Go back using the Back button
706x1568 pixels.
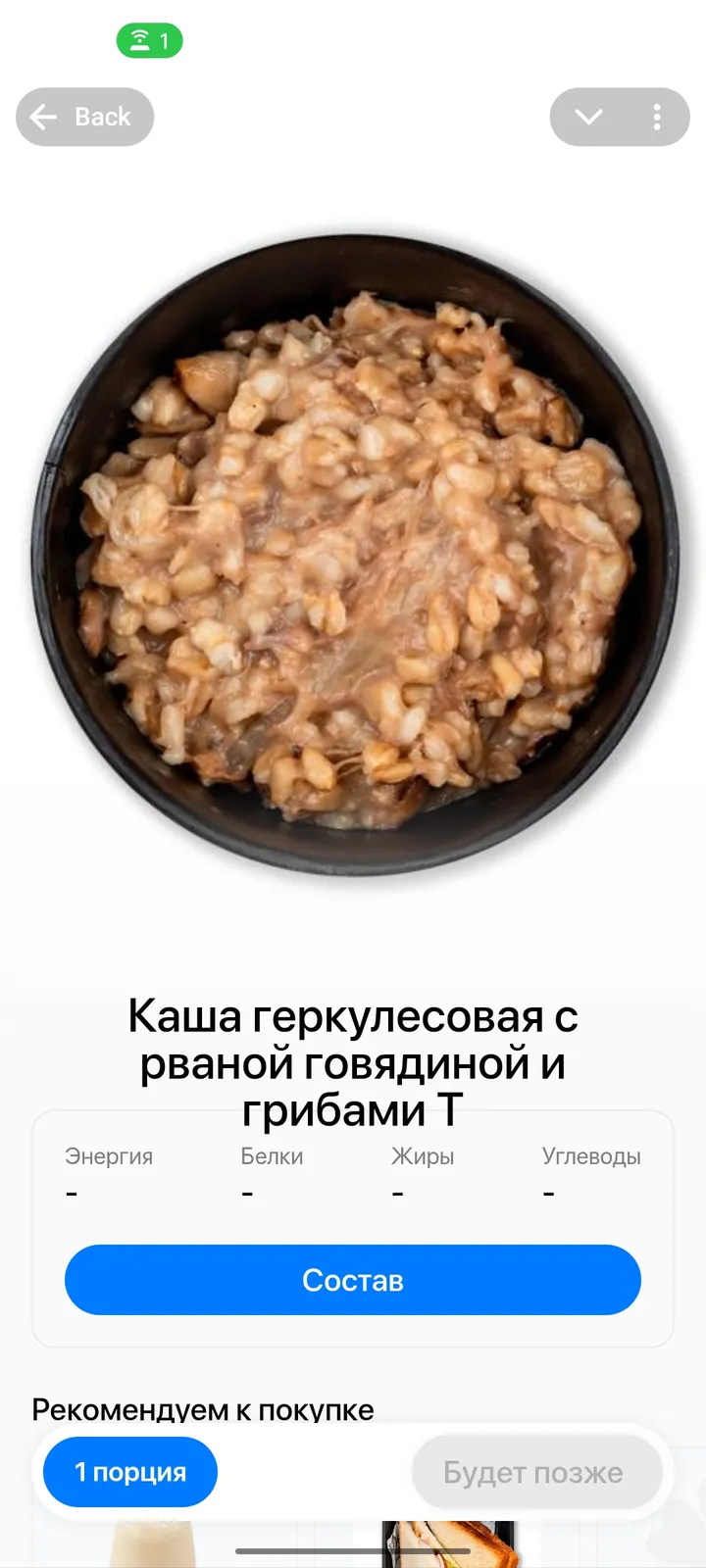(84, 118)
